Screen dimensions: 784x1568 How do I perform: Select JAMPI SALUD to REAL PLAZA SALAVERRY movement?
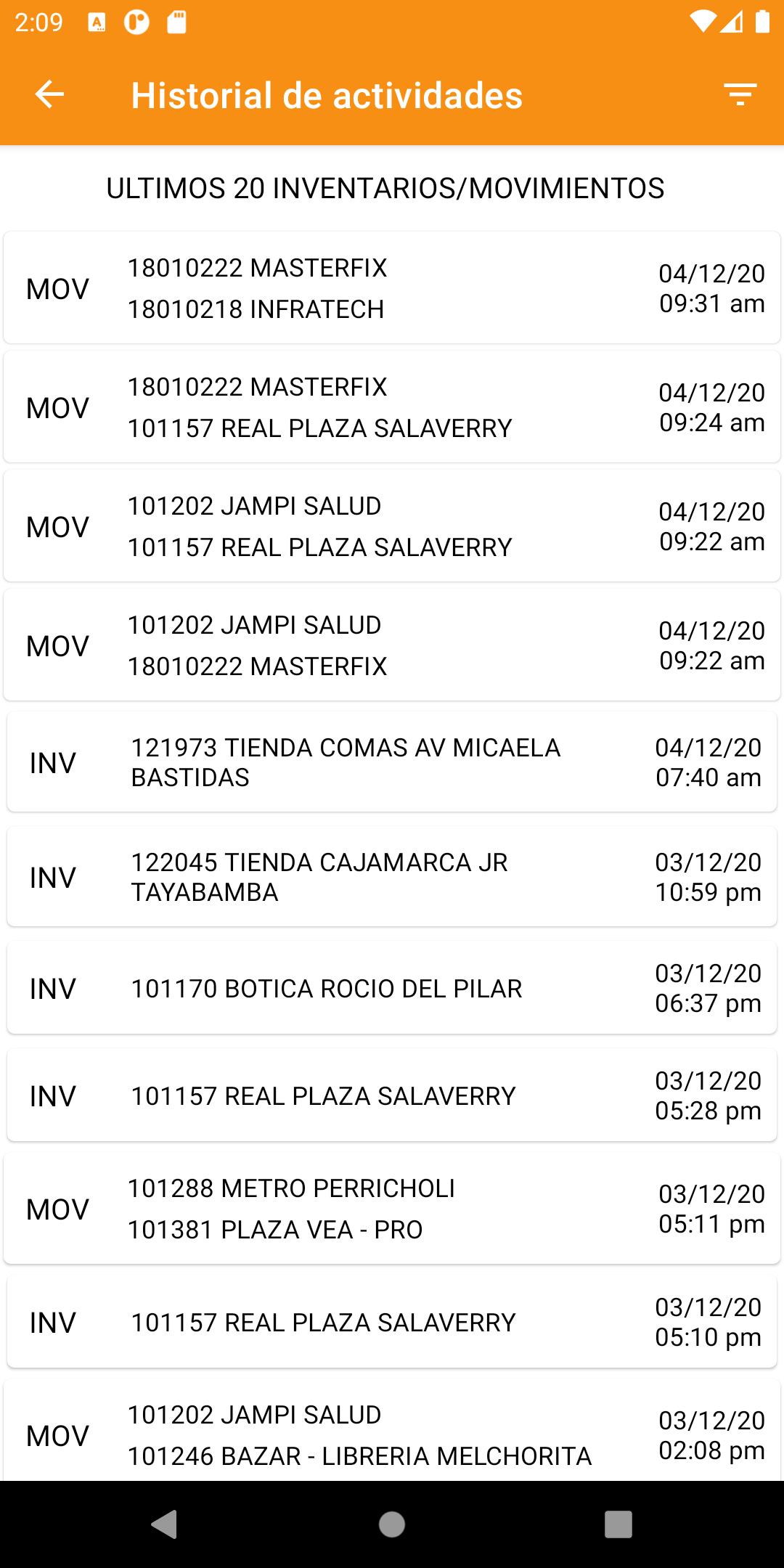392,526
